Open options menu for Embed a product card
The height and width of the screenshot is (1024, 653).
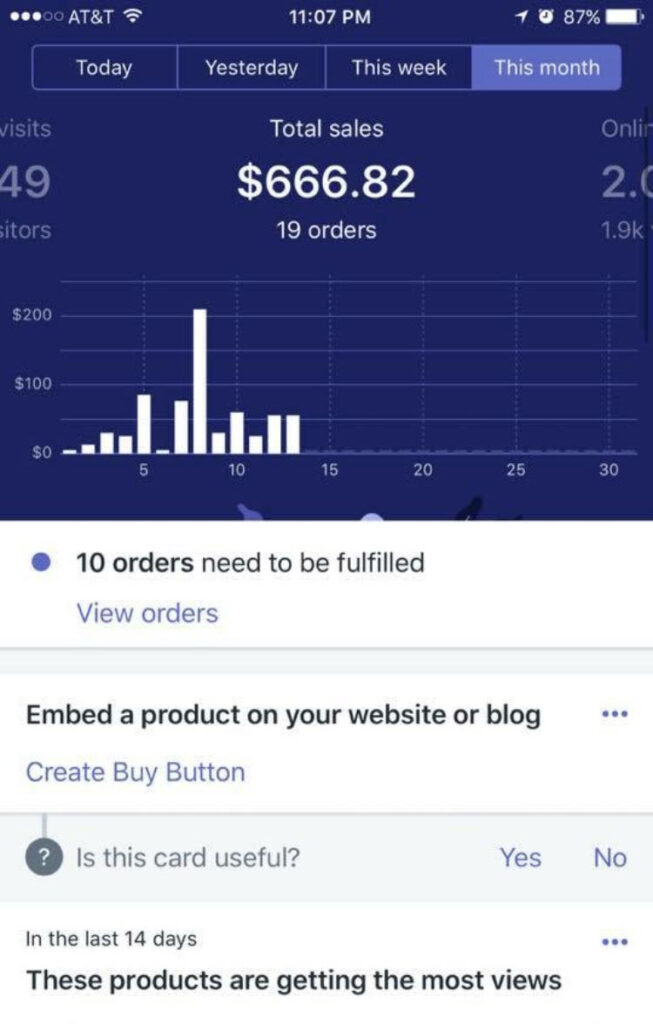tap(614, 715)
